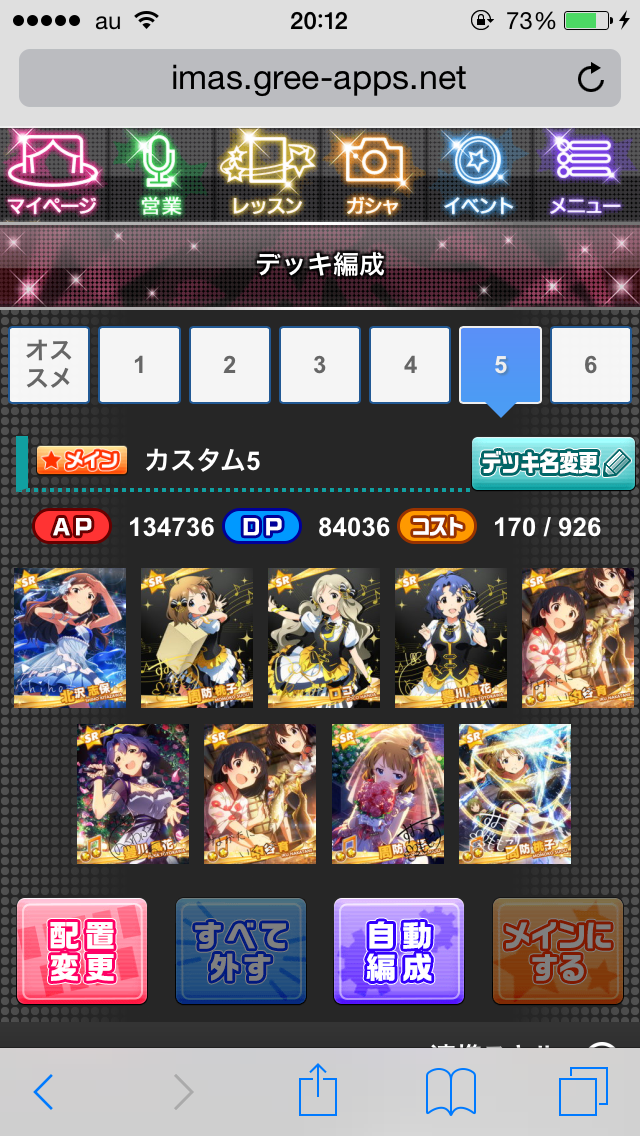The width and height of the screenshot is (640, 1136).
Task: Tap 配置変更 button
Action: tap(82, 951)
